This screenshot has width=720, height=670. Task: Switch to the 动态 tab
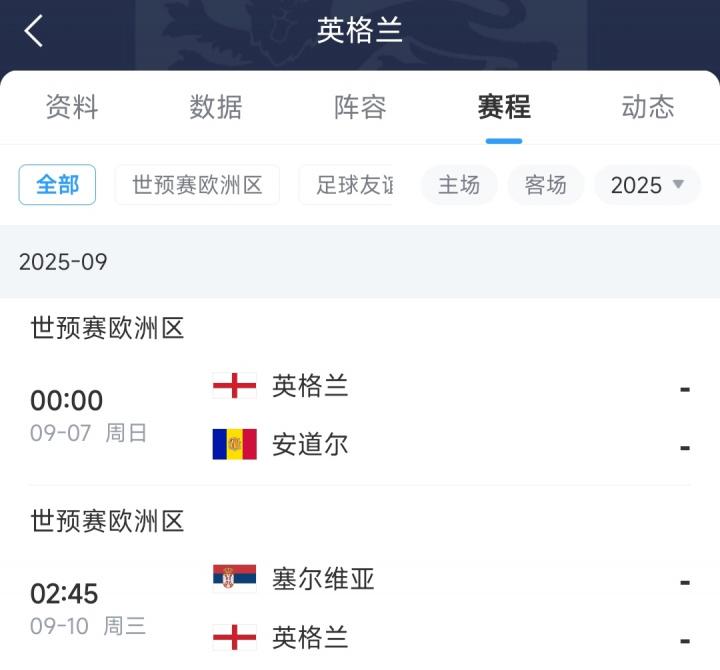pos(647,107)
